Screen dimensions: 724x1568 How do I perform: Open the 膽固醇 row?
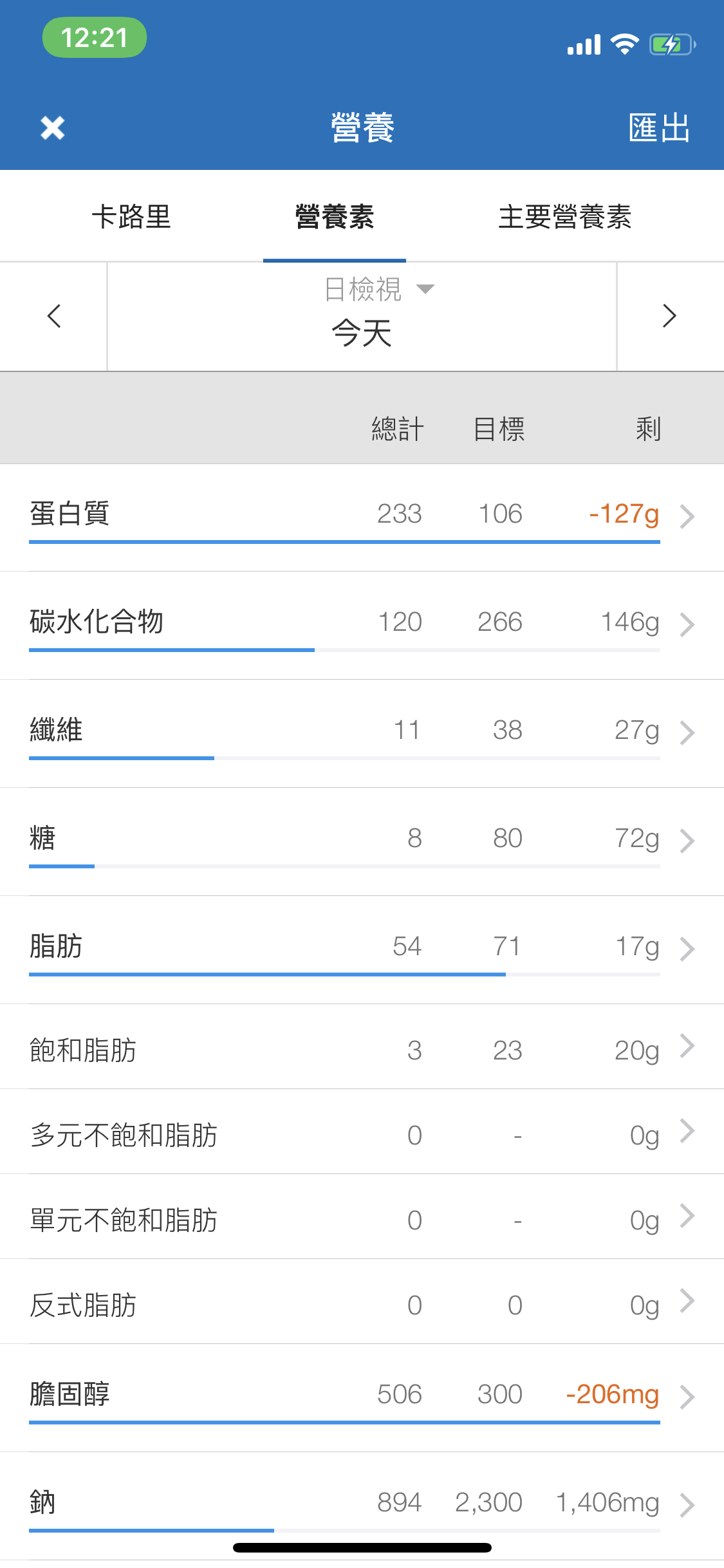tap(362, 1398)
